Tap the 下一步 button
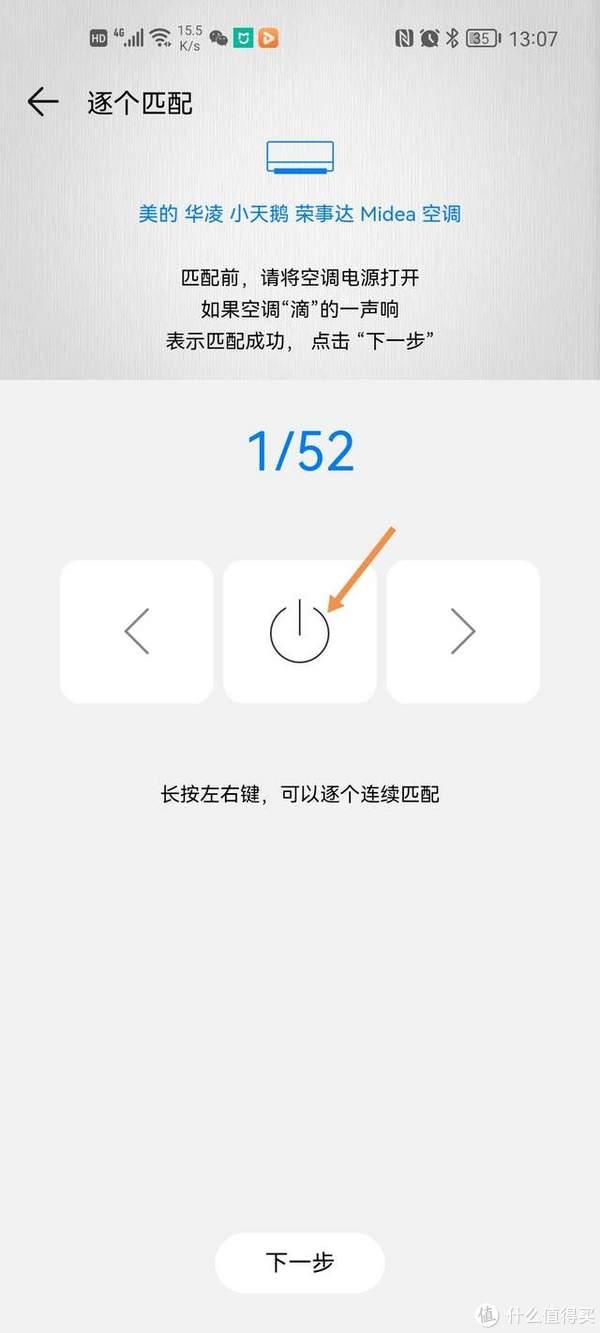The width and height of the screenshot is (600, 1333). coord(300,1262)
